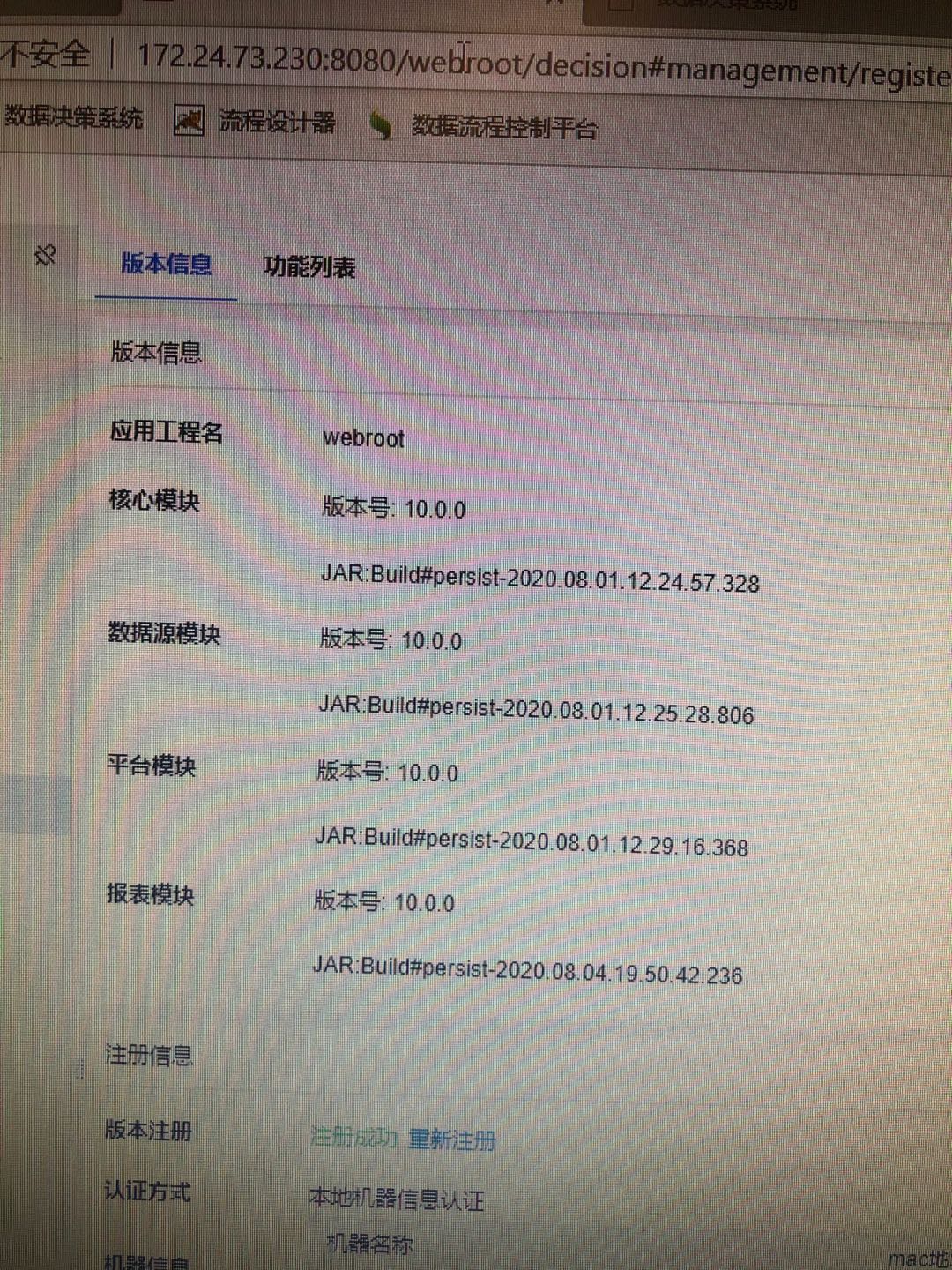Click the 重新注册 link
This screenshot has height=1270, width=952.
452,1139
